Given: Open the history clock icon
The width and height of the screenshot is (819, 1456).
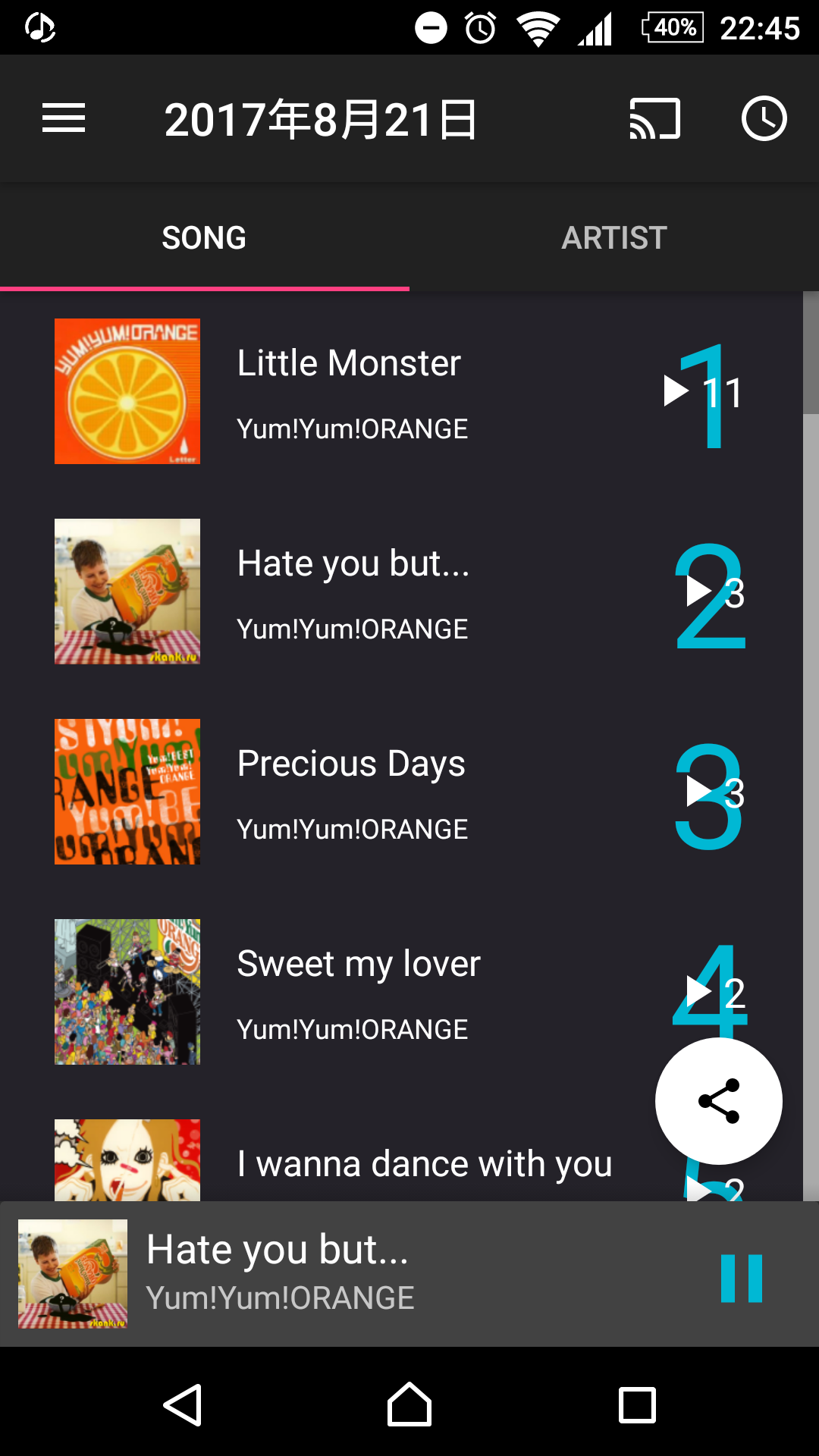Looking at the screenshot, I should pos(764,119).
